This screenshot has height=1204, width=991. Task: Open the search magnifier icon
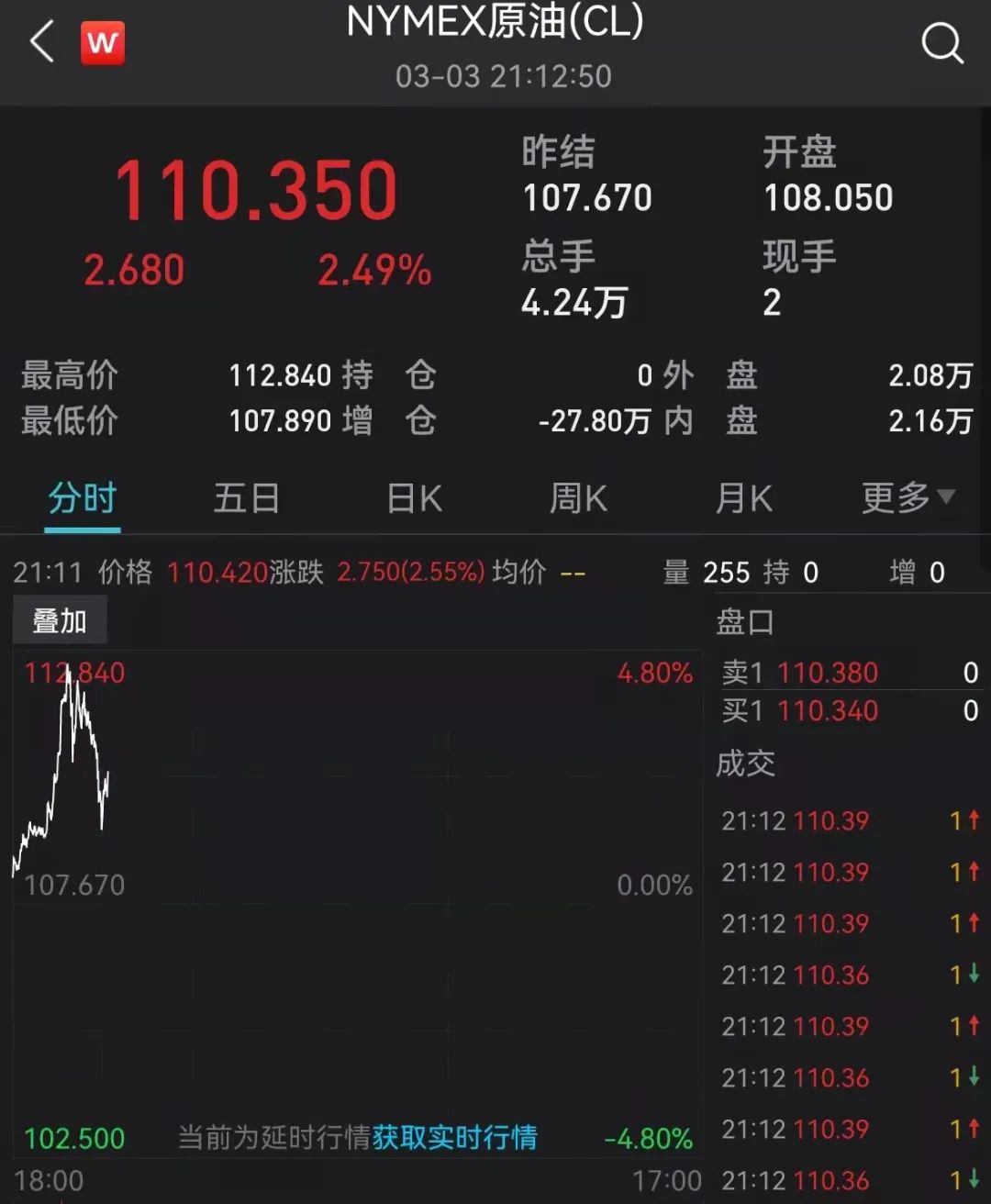pos(942,43)
